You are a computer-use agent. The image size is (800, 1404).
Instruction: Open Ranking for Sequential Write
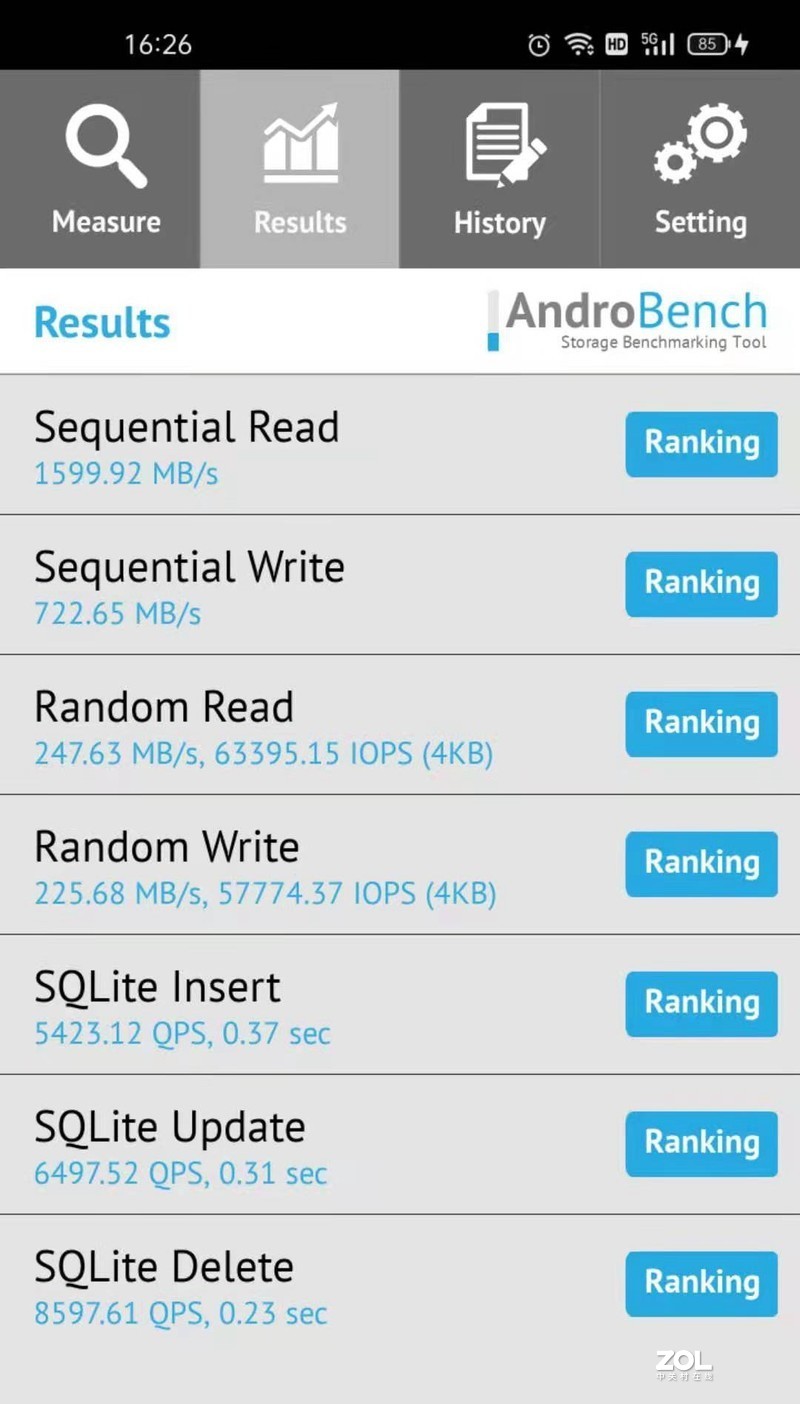701,584
